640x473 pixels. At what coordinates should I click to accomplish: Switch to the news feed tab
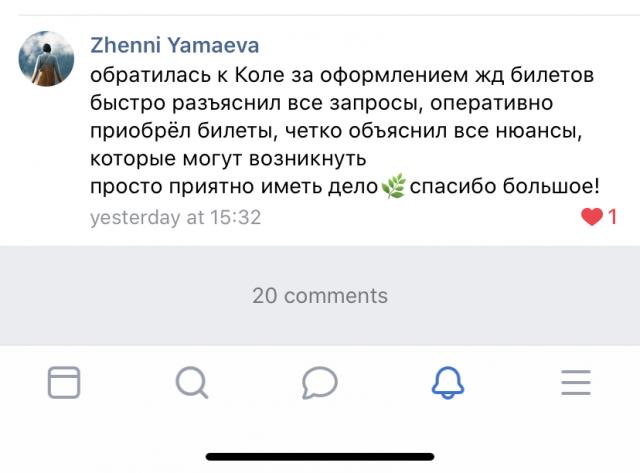click(x=64, y=382)
